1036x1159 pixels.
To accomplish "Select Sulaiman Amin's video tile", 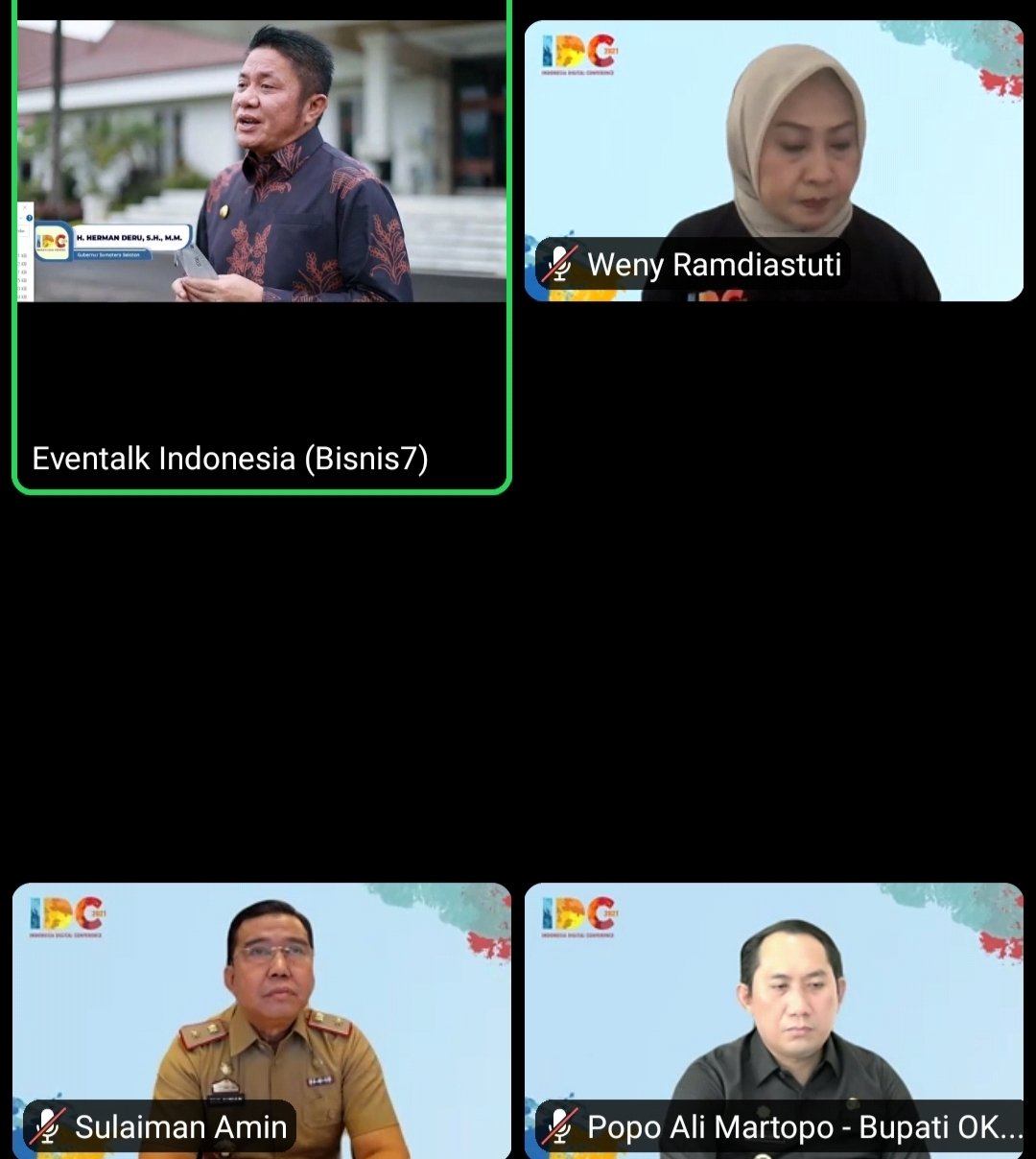I will [x=261, y=1020].
